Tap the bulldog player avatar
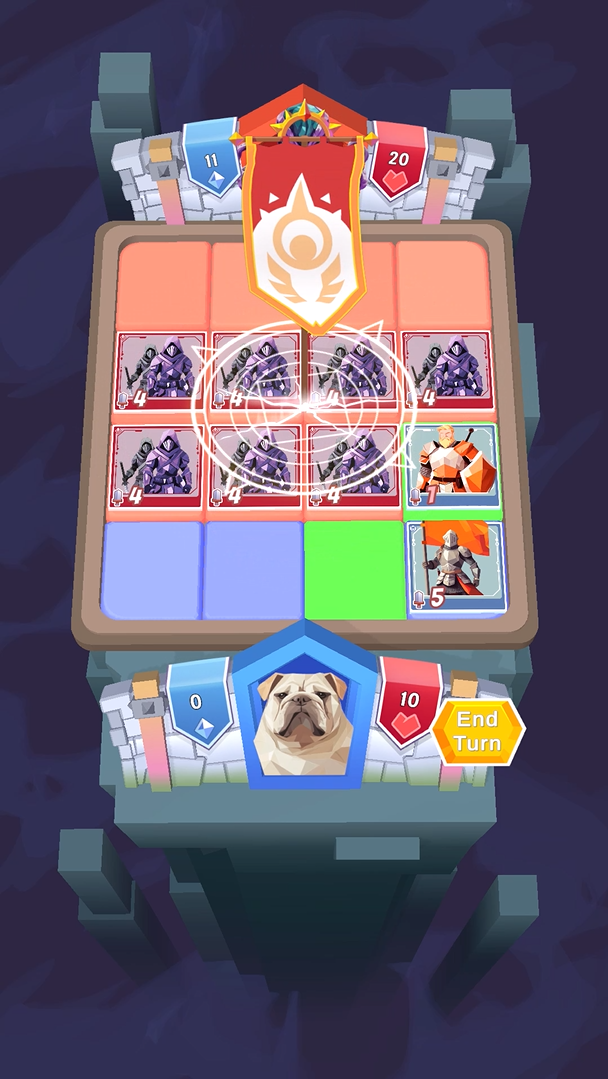 click(305, 711)
